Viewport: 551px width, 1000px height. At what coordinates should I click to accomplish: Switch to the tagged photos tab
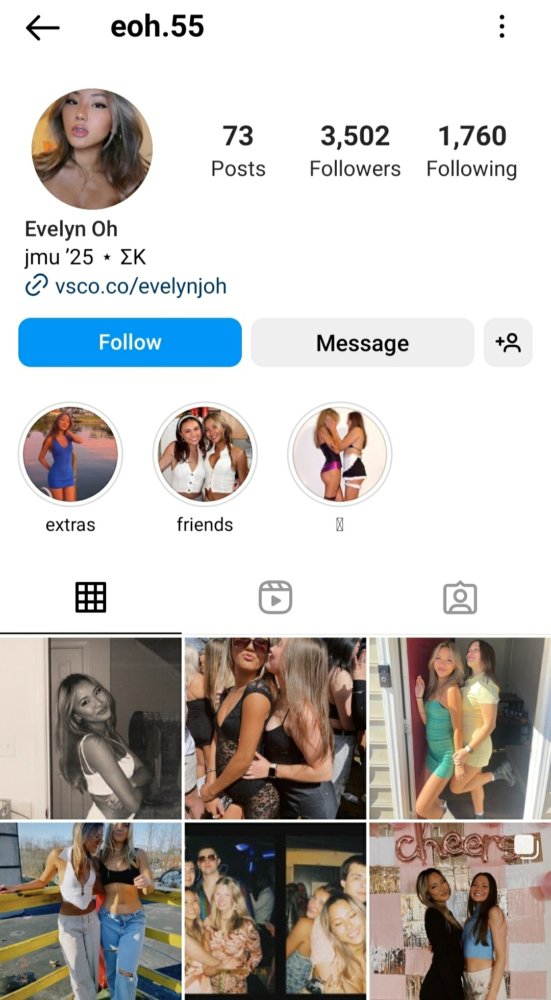(x=460, y=598)
